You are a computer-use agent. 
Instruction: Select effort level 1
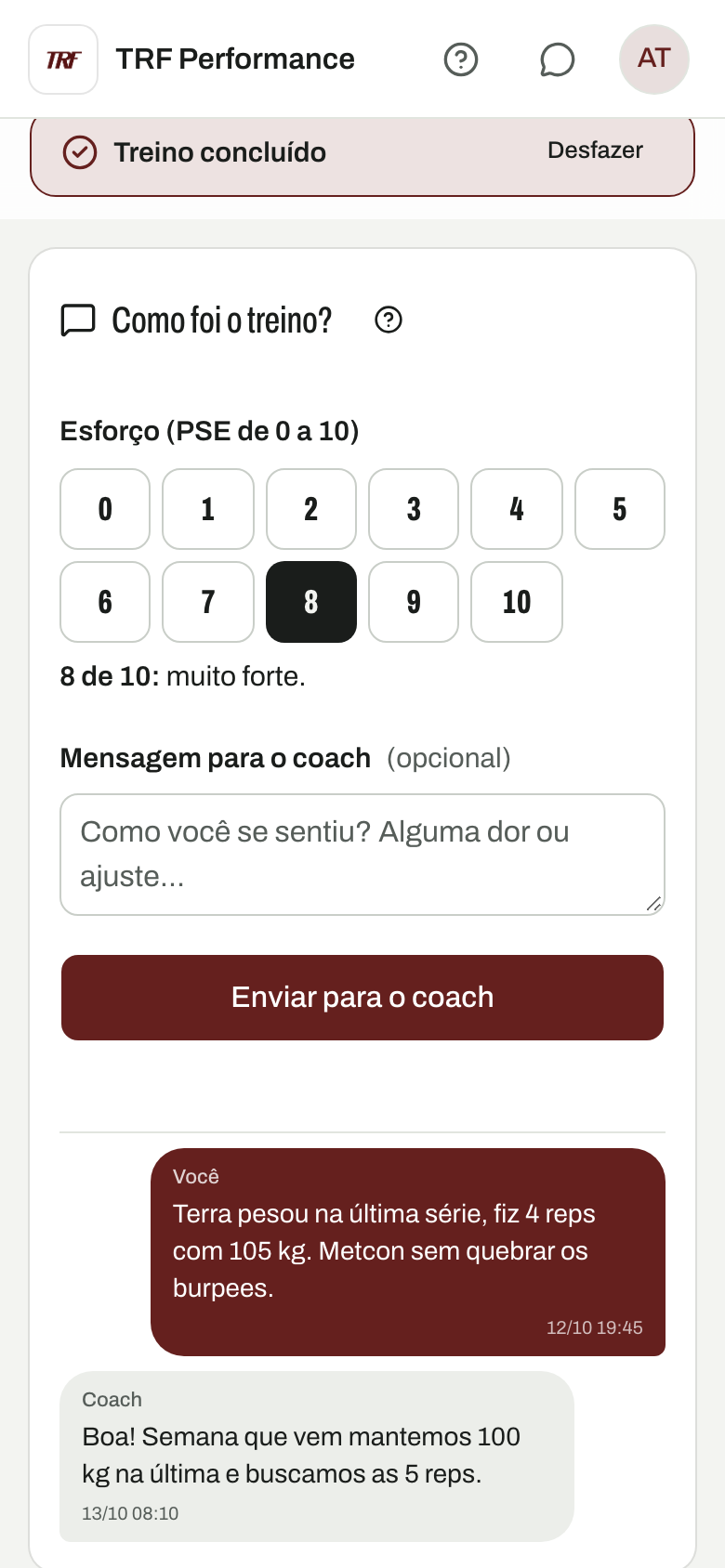click(x=208, y=509)
